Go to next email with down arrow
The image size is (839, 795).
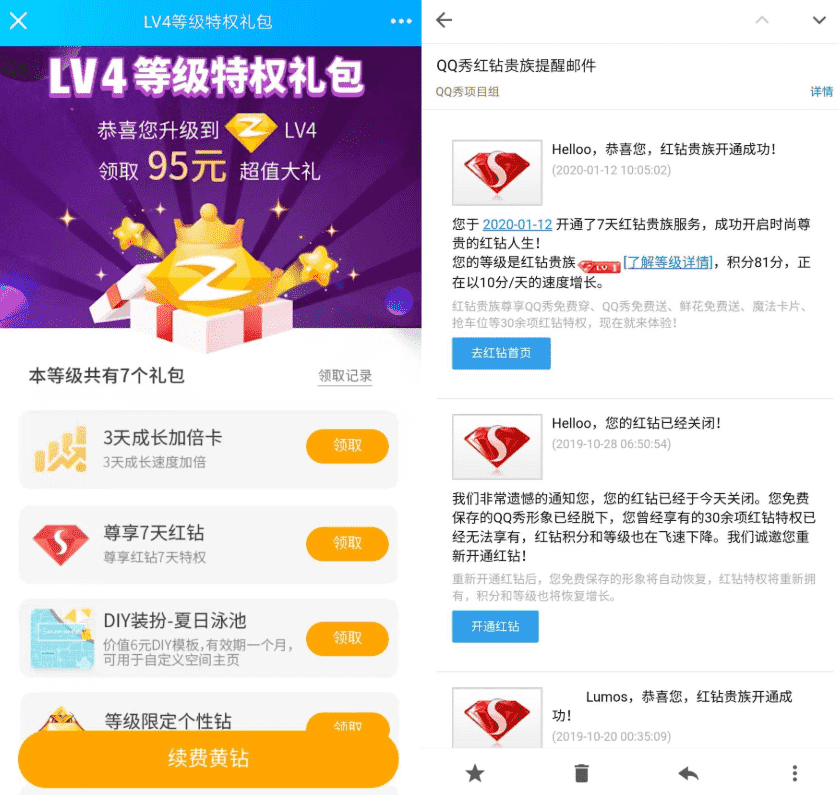coord(818,21)
